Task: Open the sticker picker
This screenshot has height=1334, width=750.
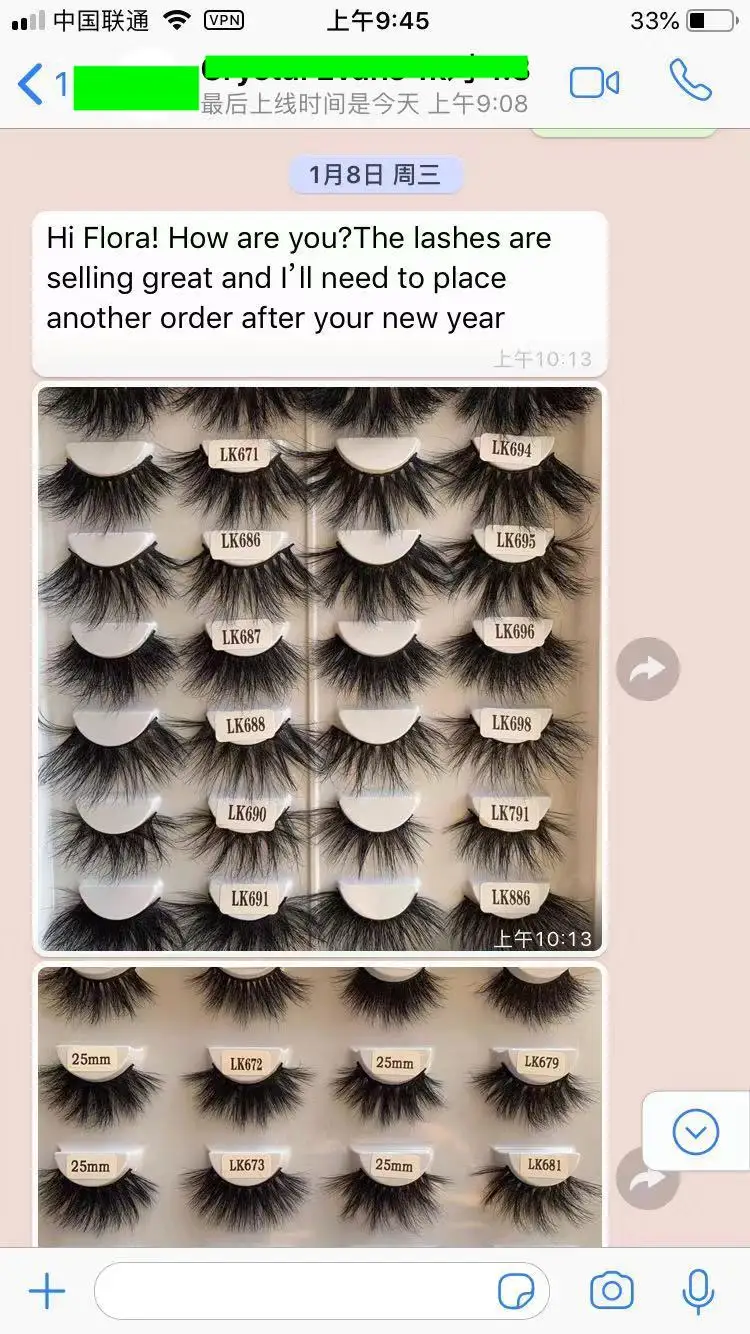Action: click(x=516, y=1291)
